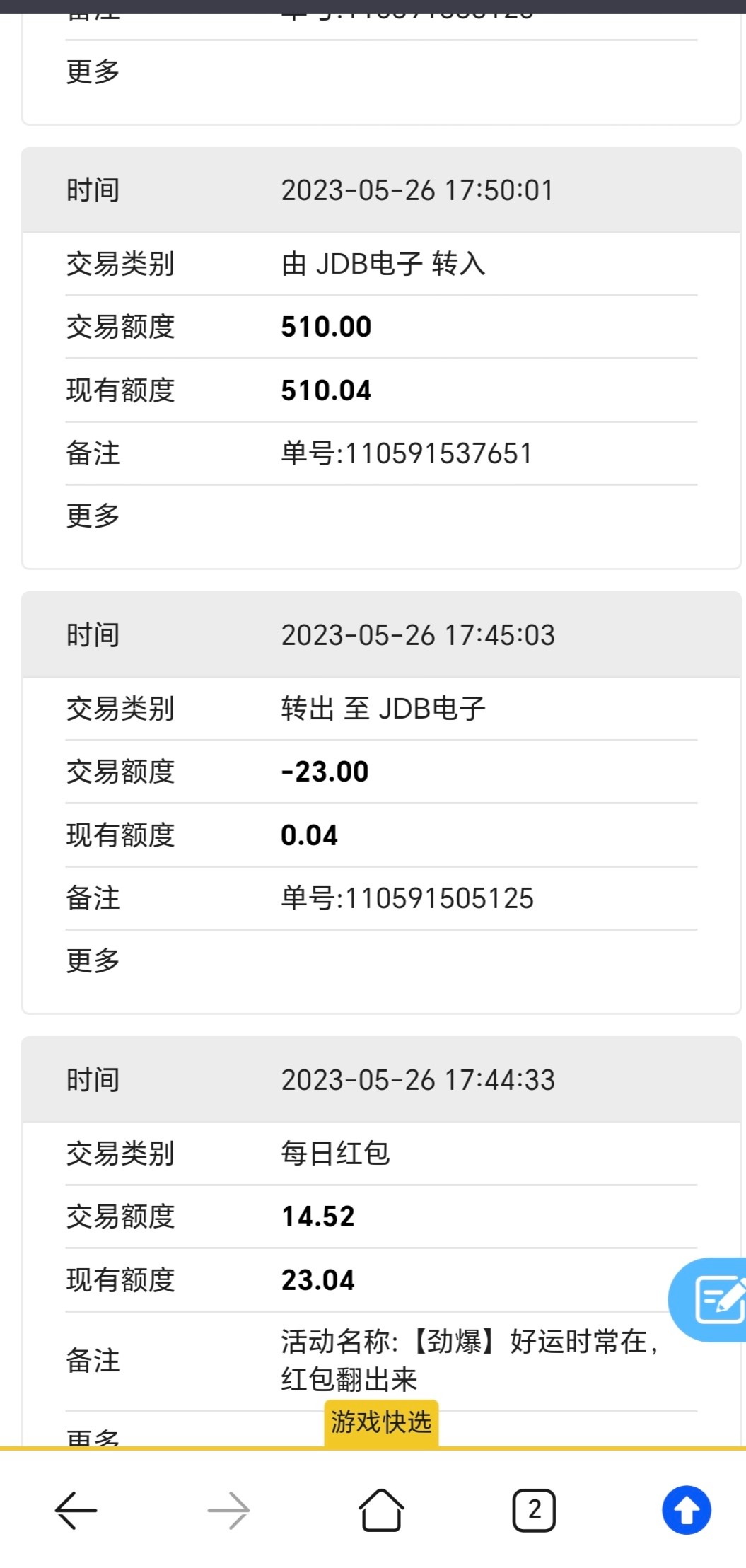Open the tab switcher showing 2 tabs
This screenshot has width=746, height=1568.
click(x=534, y=1510)
